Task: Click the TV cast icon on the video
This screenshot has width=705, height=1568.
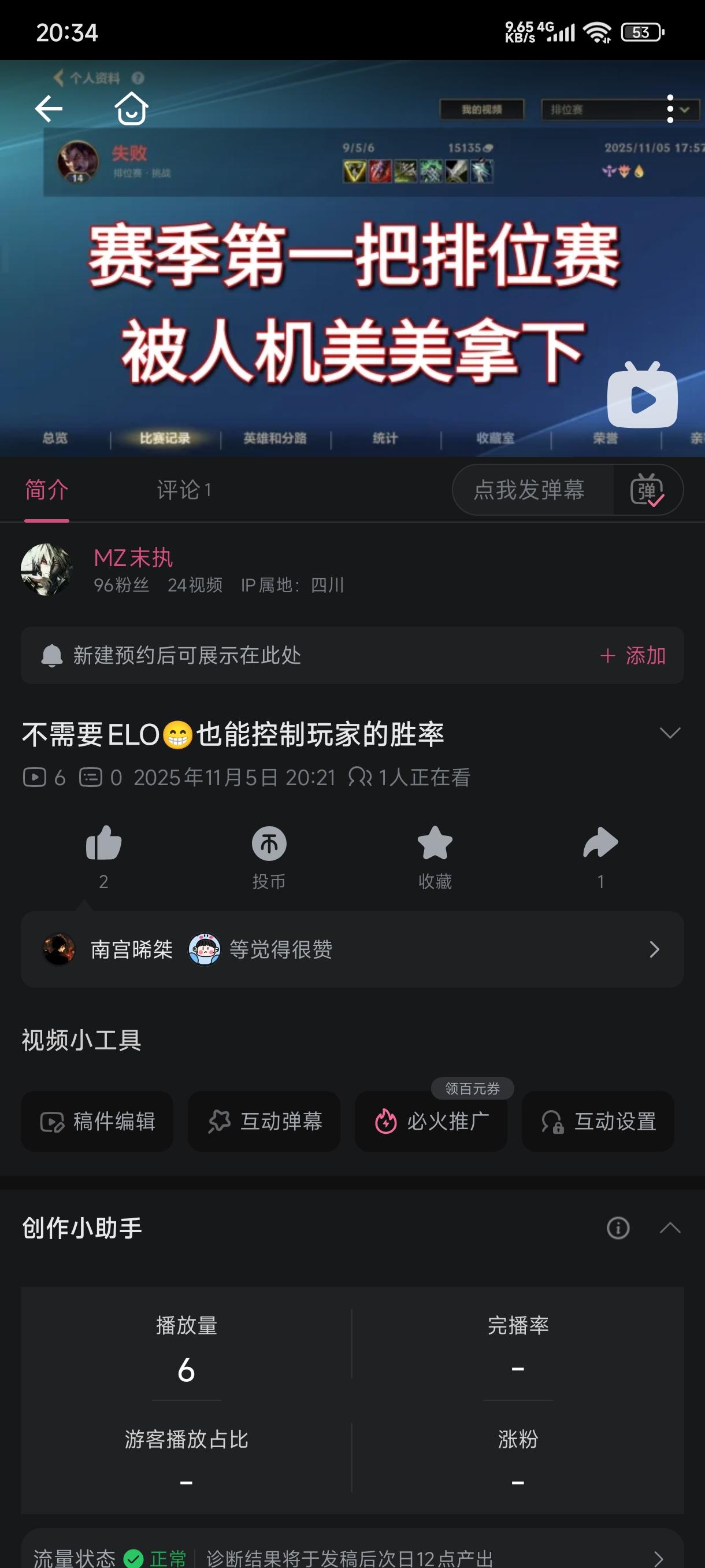Action: 643,395
